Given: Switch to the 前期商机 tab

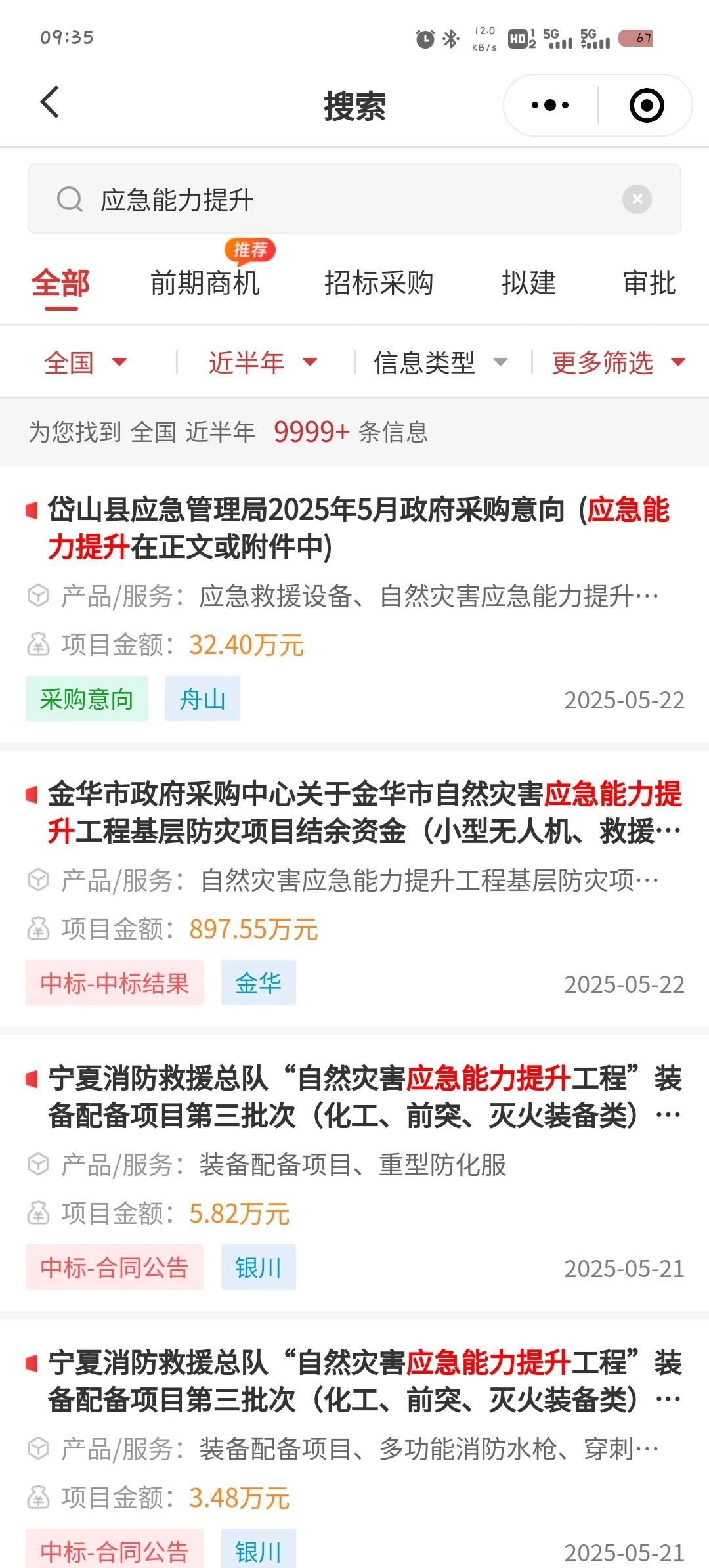Looking at the screenshot, I should click(x=205, y=283).
